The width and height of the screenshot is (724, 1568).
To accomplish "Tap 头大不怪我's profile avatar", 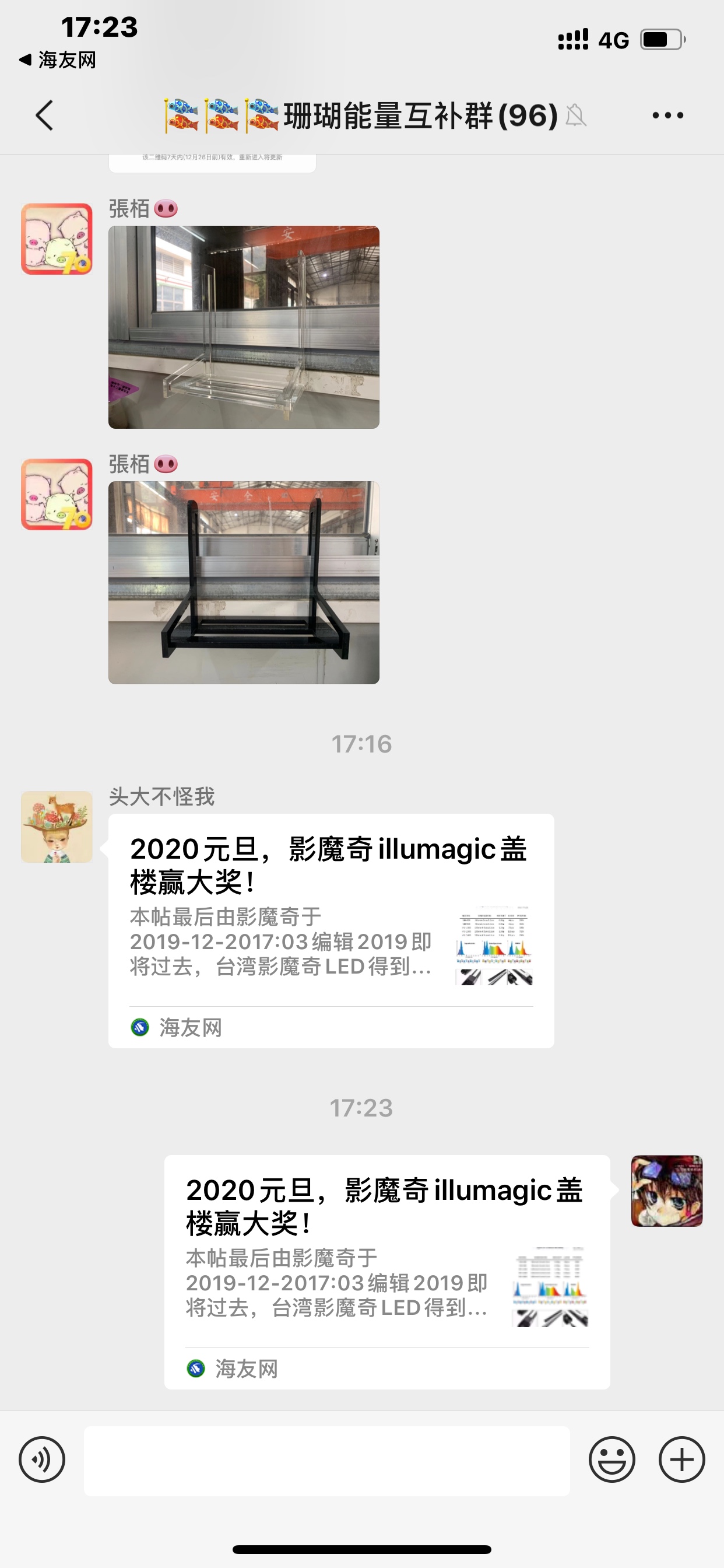I will point(57,827).
